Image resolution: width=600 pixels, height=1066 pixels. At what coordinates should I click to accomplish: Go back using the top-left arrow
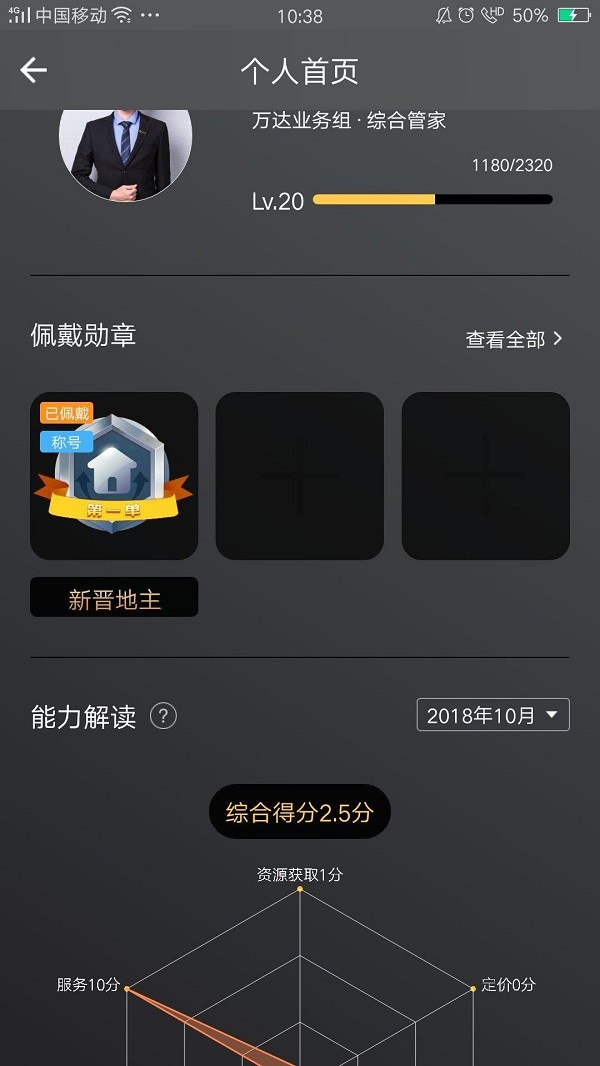point(34,70)
